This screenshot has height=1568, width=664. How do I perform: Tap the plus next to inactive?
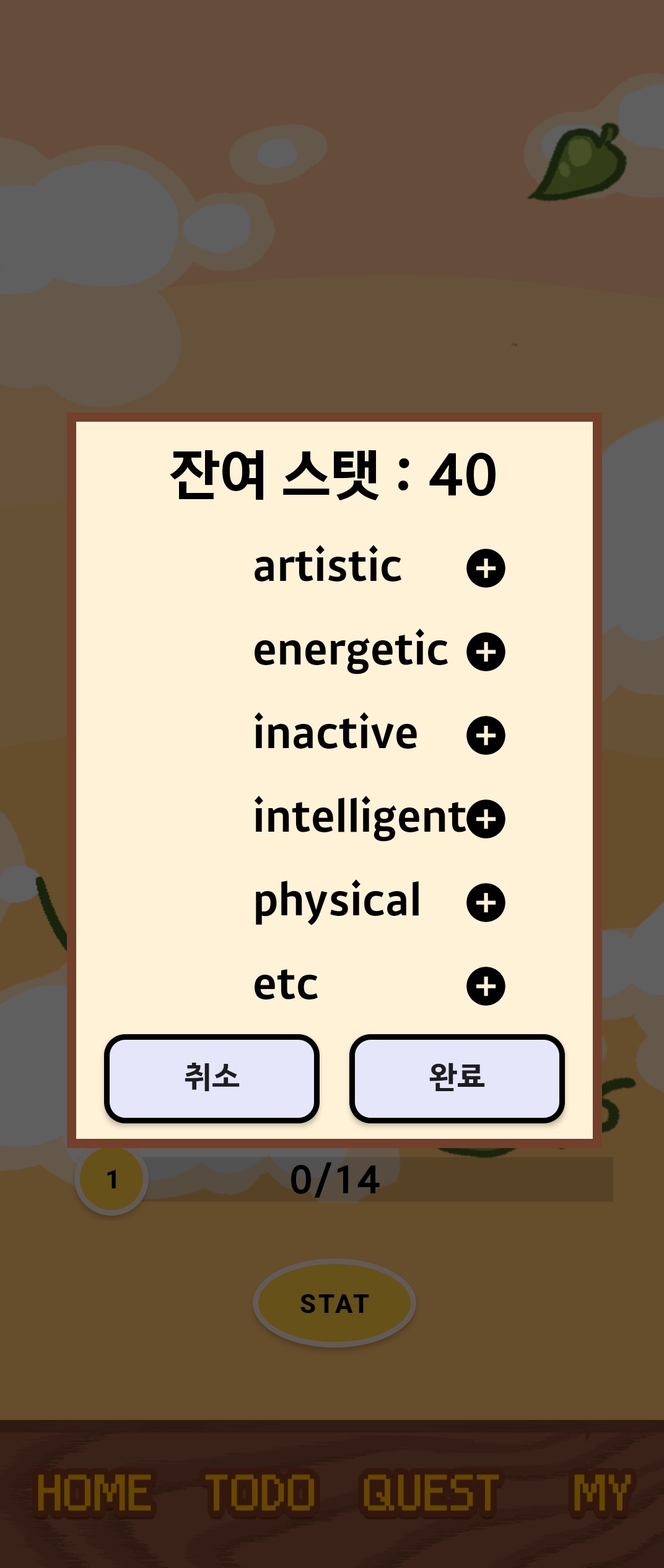(486, 735)
